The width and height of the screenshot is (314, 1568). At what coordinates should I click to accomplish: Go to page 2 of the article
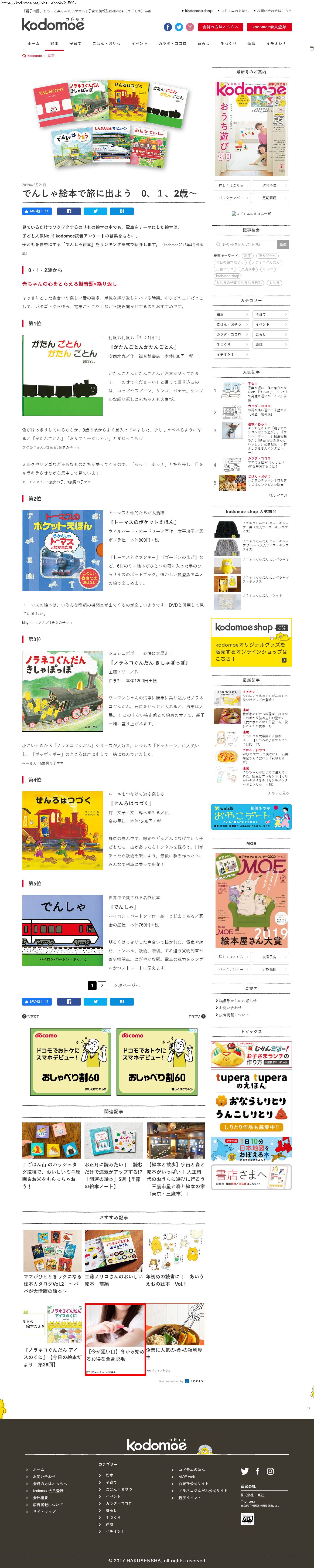point(102,986)
